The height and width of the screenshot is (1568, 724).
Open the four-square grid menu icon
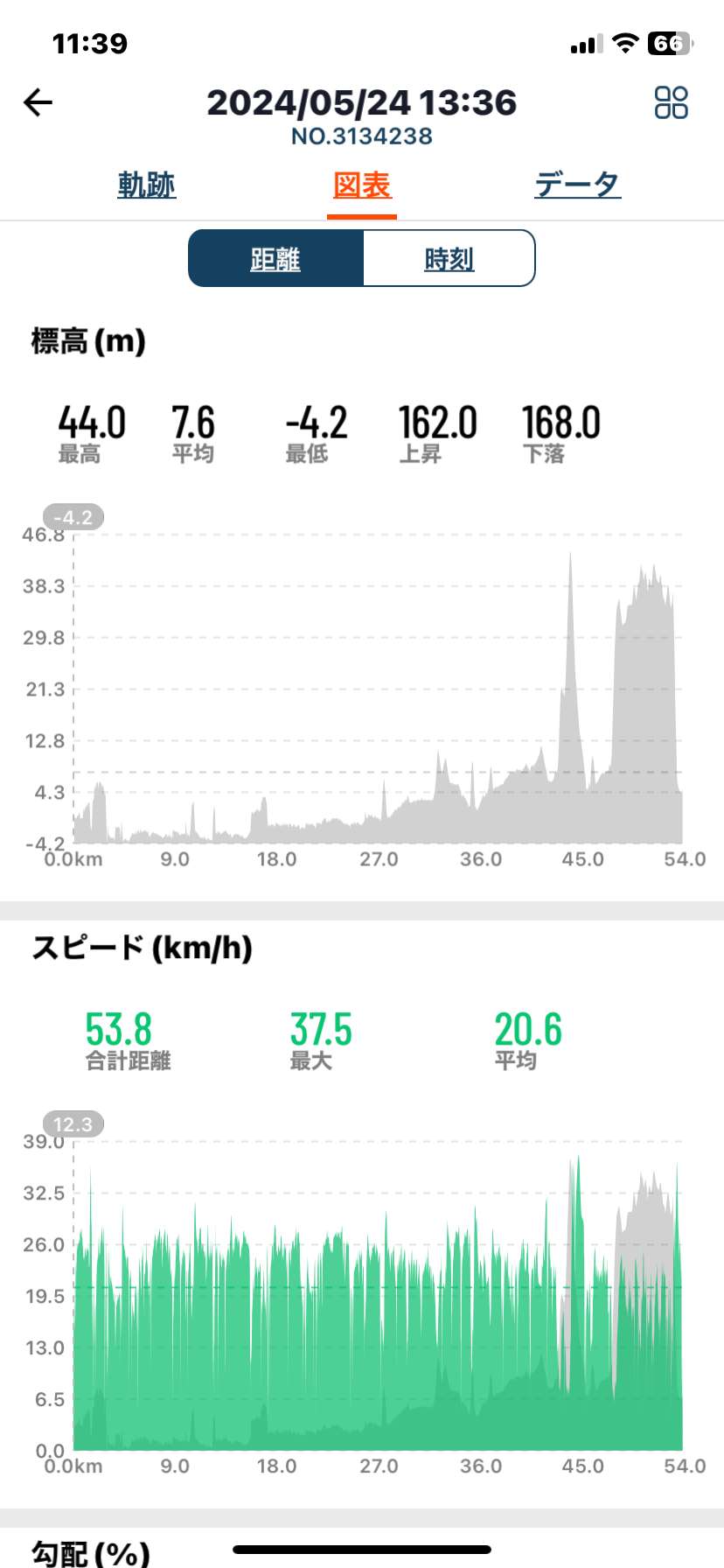click(671, 102)
